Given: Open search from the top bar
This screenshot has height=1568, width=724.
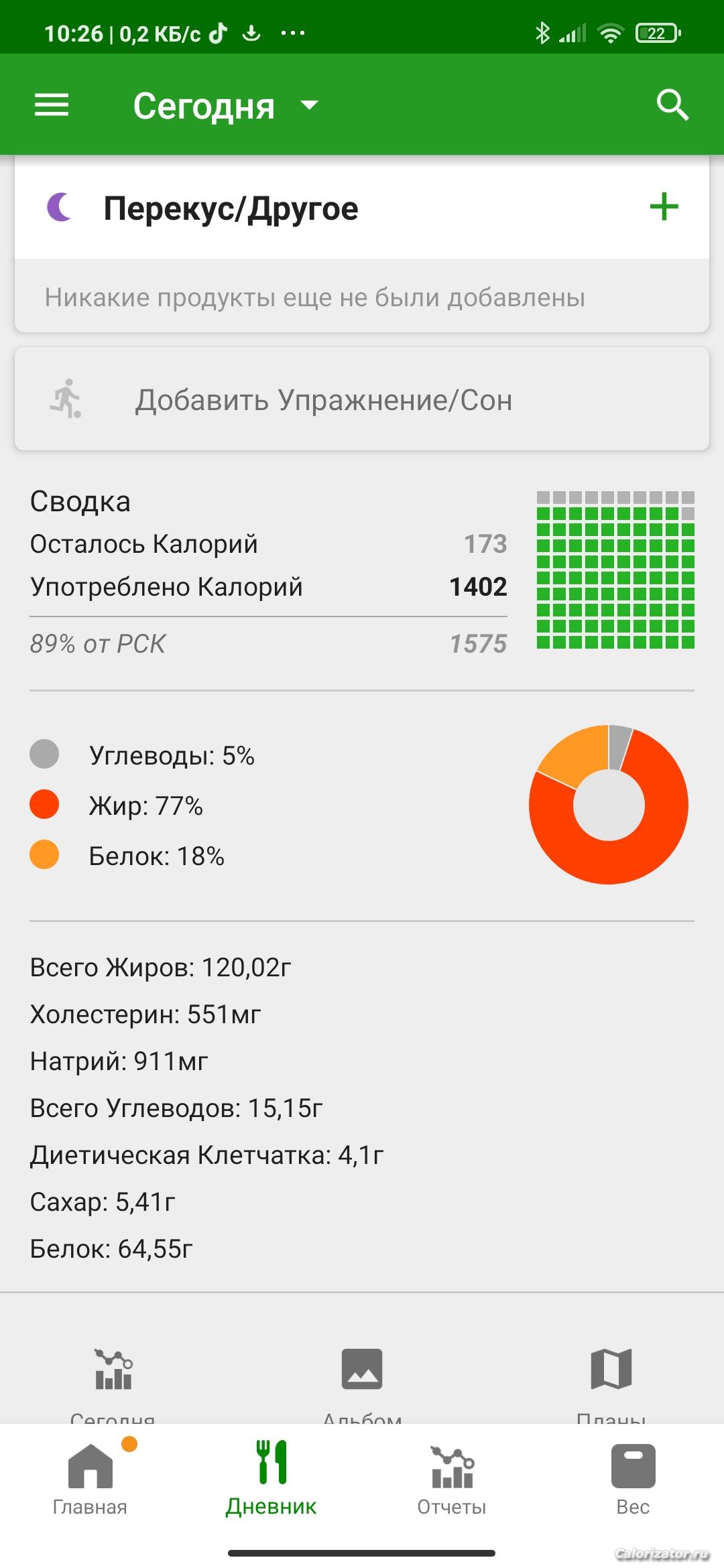Looking at the screenshot, I should 672,105.
